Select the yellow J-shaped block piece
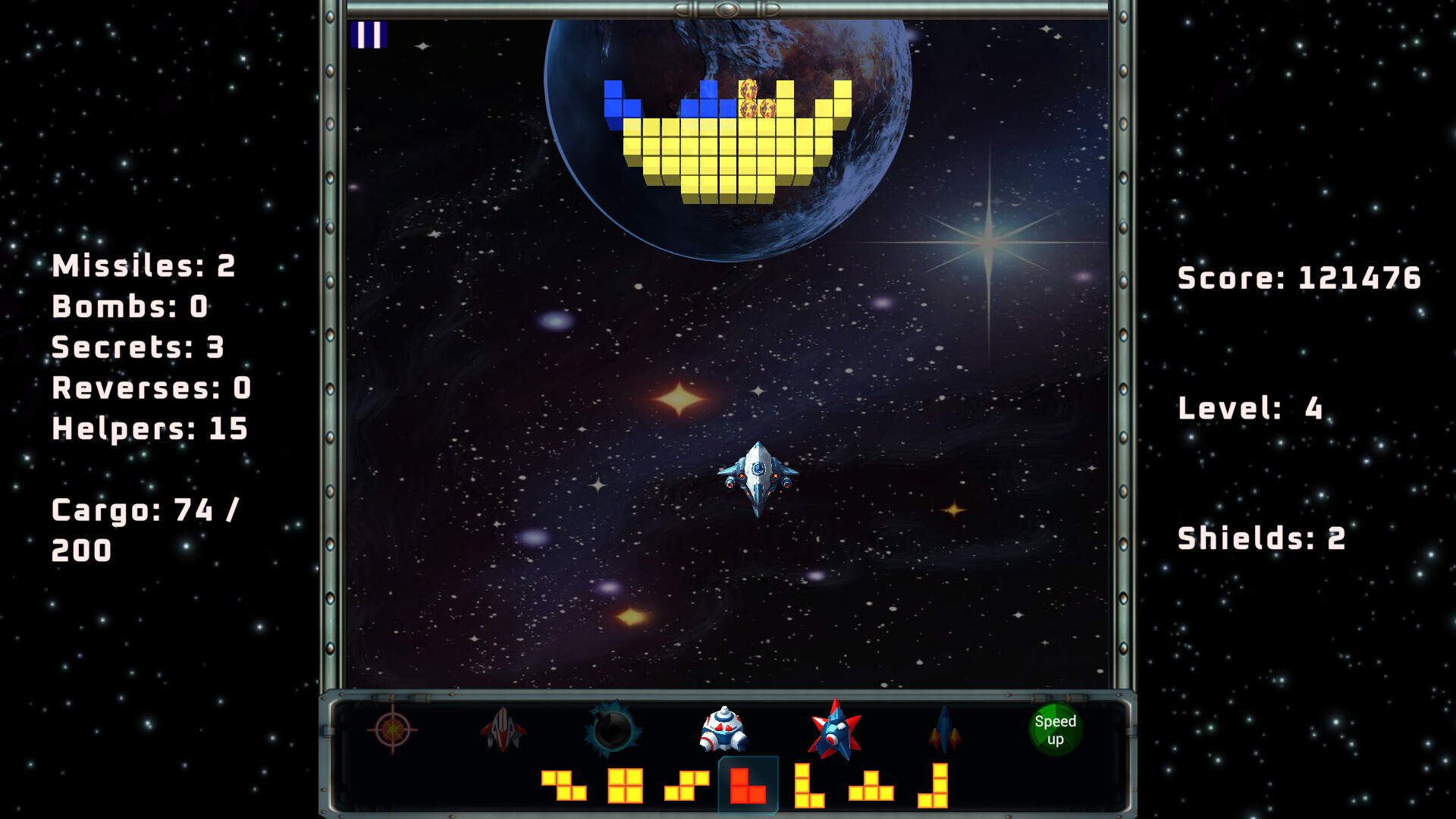The image size is (1456, 819). (x=934, y=786)
